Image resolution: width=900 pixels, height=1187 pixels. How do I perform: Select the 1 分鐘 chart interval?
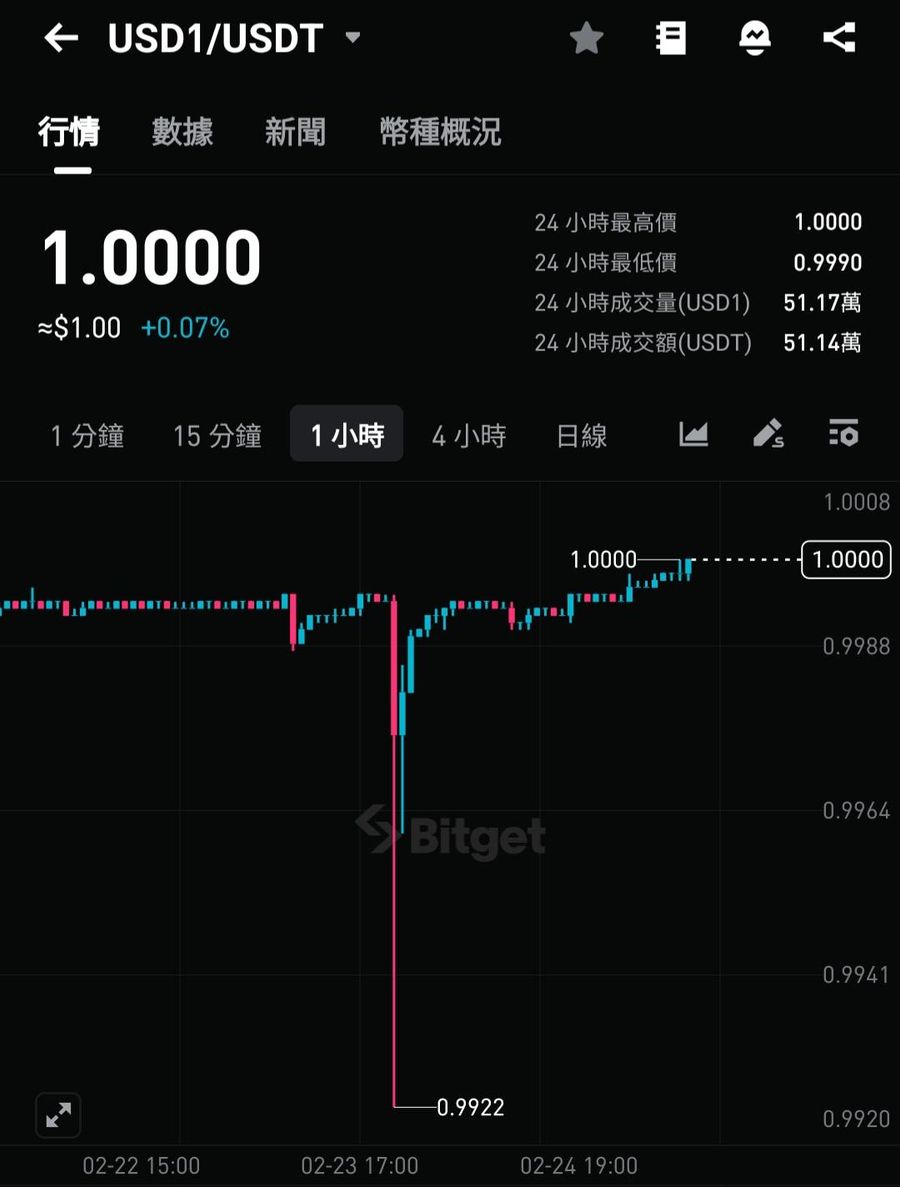tap(87, 436)
